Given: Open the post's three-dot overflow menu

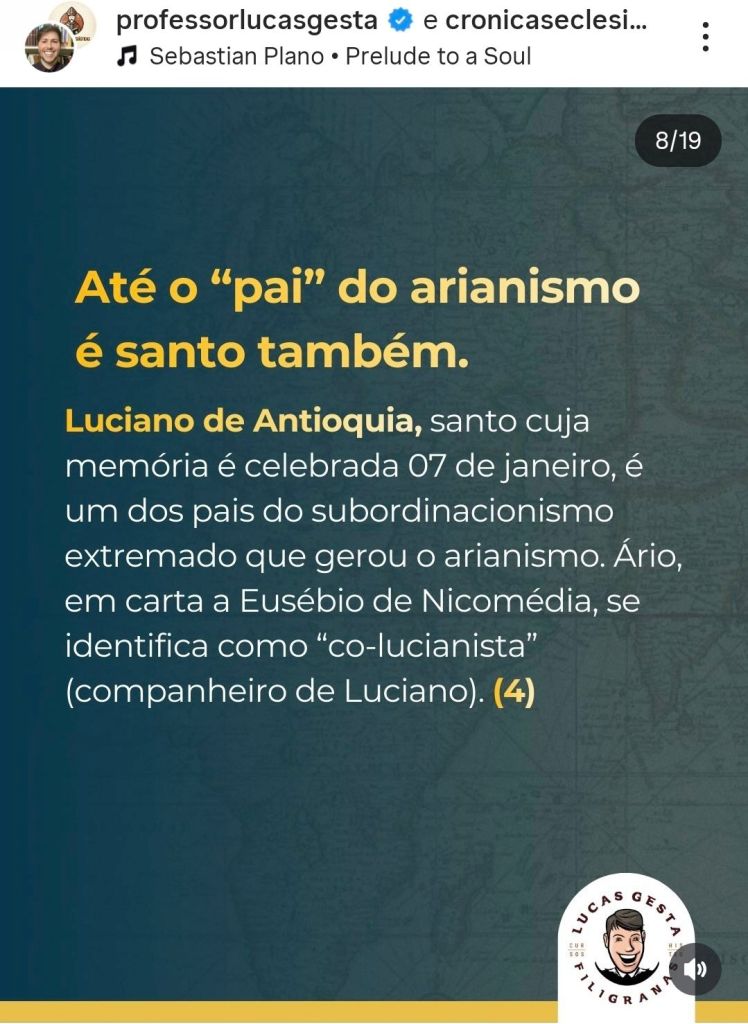Looking at the screenshot, I should click(x=706, y=37).
